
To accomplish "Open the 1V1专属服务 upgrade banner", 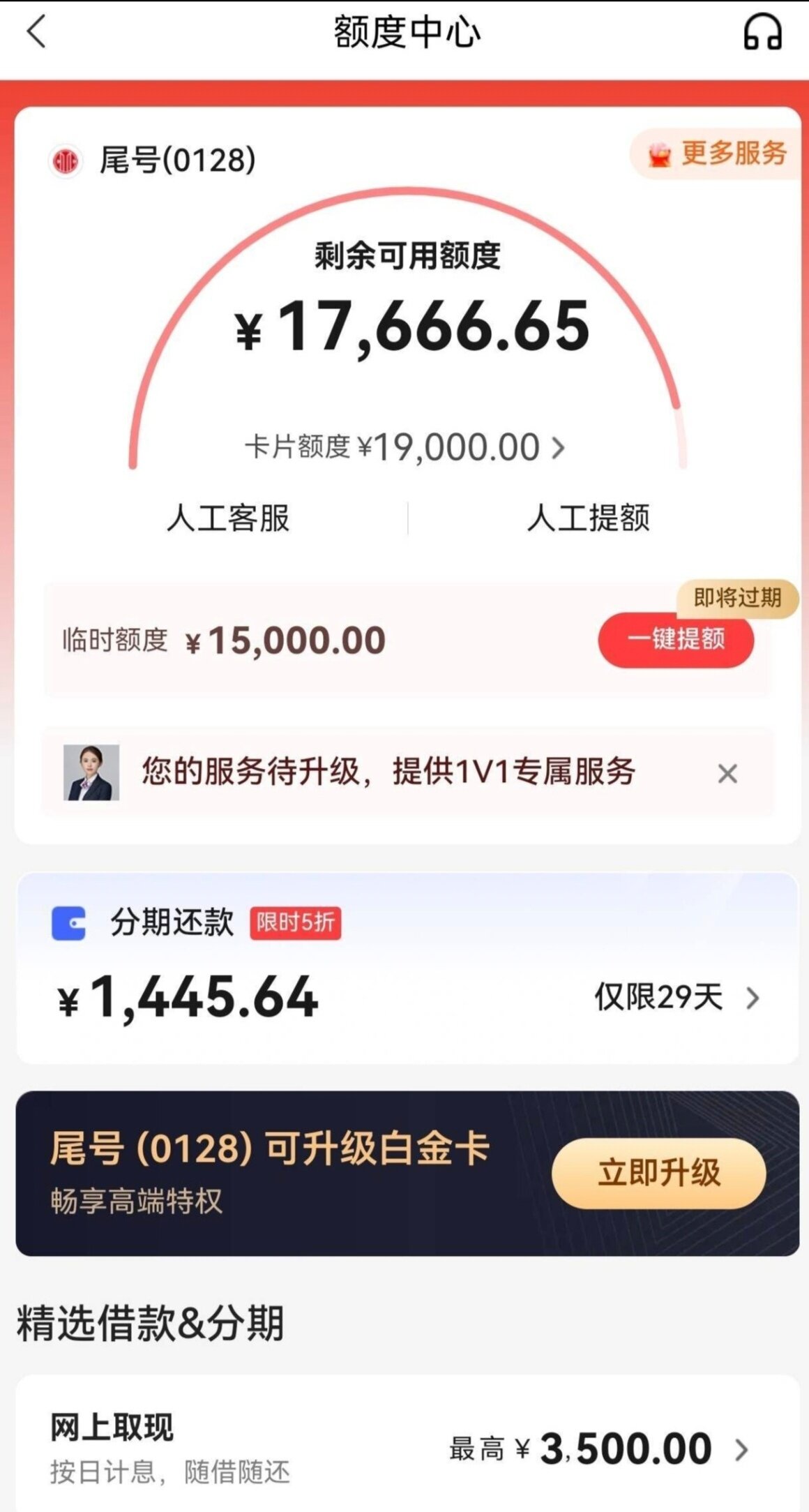I will 388,772.
